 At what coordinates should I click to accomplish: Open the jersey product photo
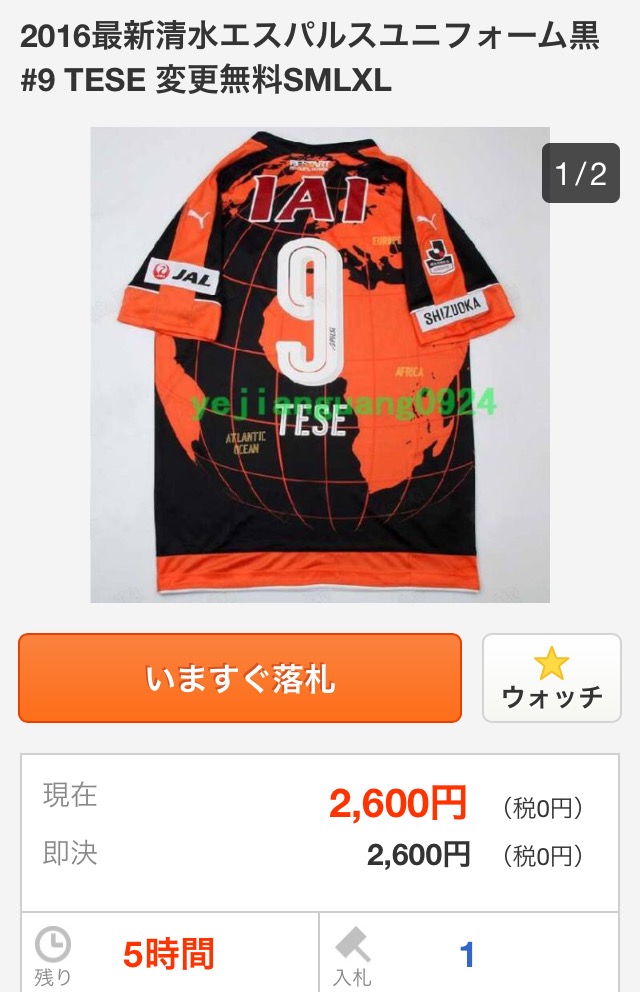coord(320,365)
